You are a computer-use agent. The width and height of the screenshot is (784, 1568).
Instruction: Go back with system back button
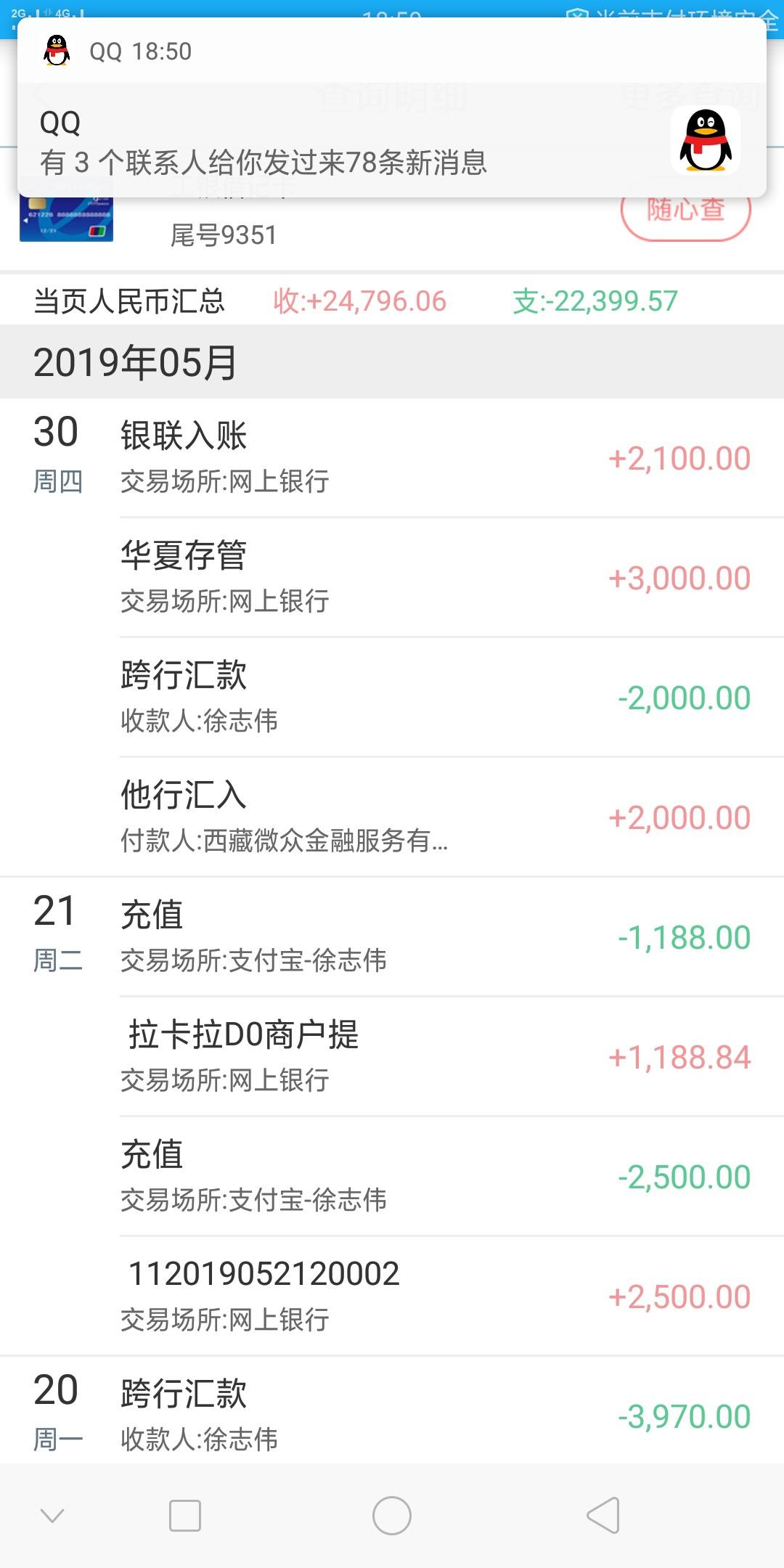coord(603,1515)
